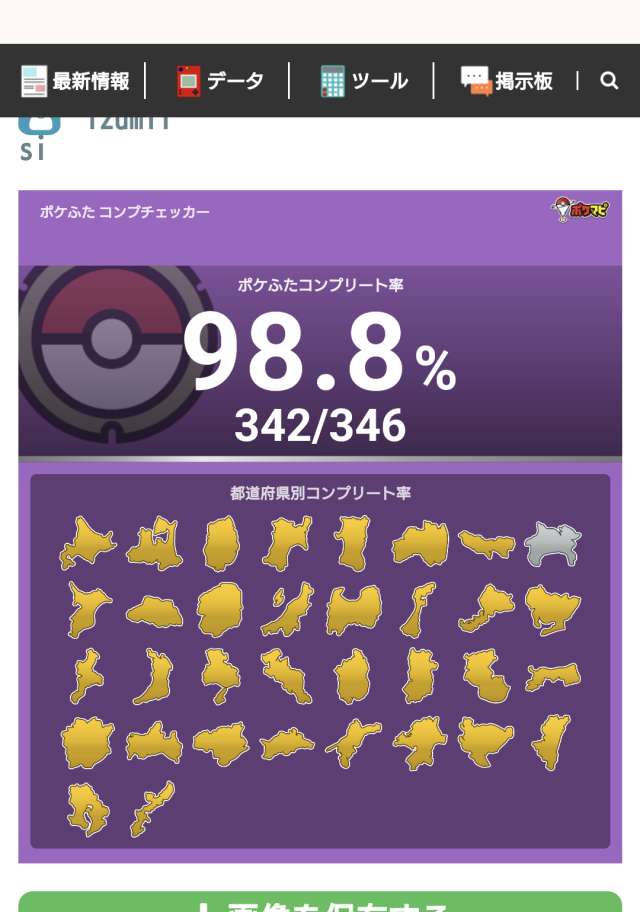The width and height of the screenshot is (640, 912).
Task: Tap the search magnifier icon
Action: 609,81
